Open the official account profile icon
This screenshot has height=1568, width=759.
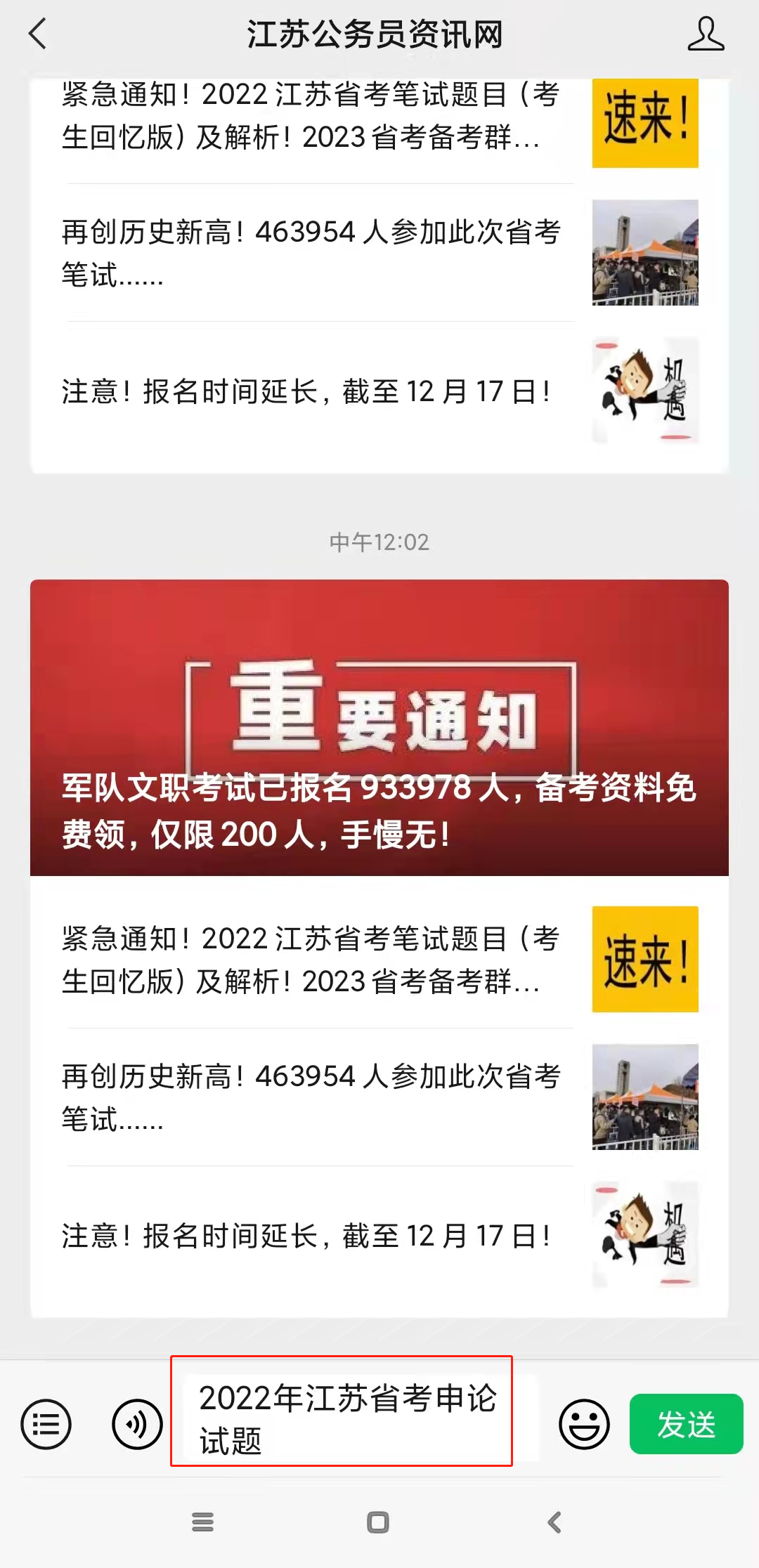pos(706,34)
